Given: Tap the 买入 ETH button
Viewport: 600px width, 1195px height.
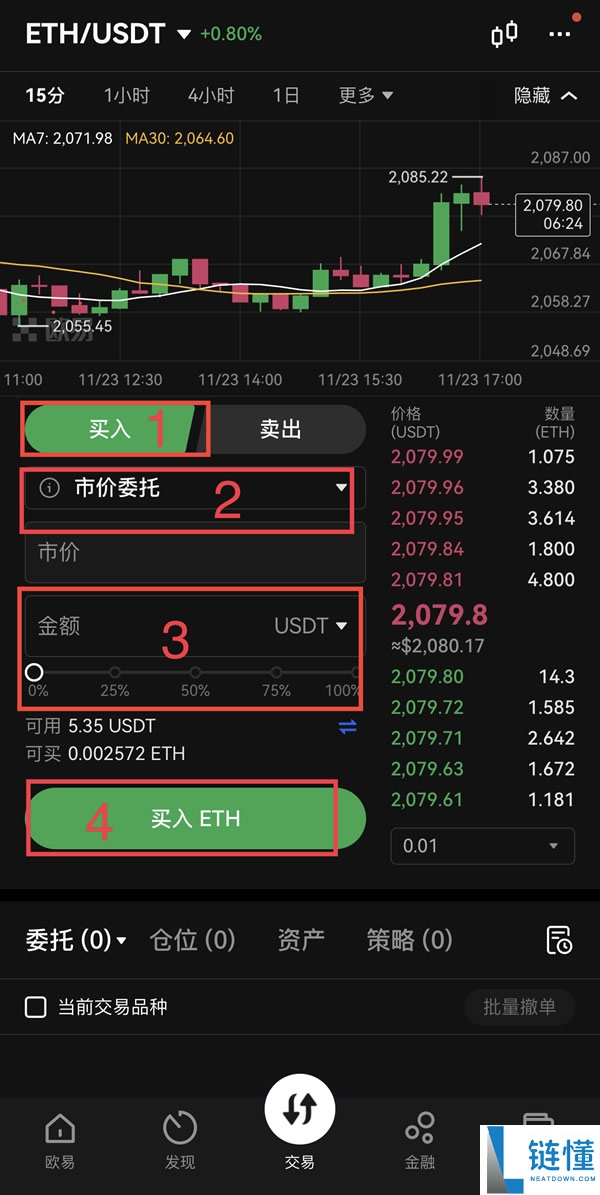Looking at the screenshot, I should (x=195, y=818).
